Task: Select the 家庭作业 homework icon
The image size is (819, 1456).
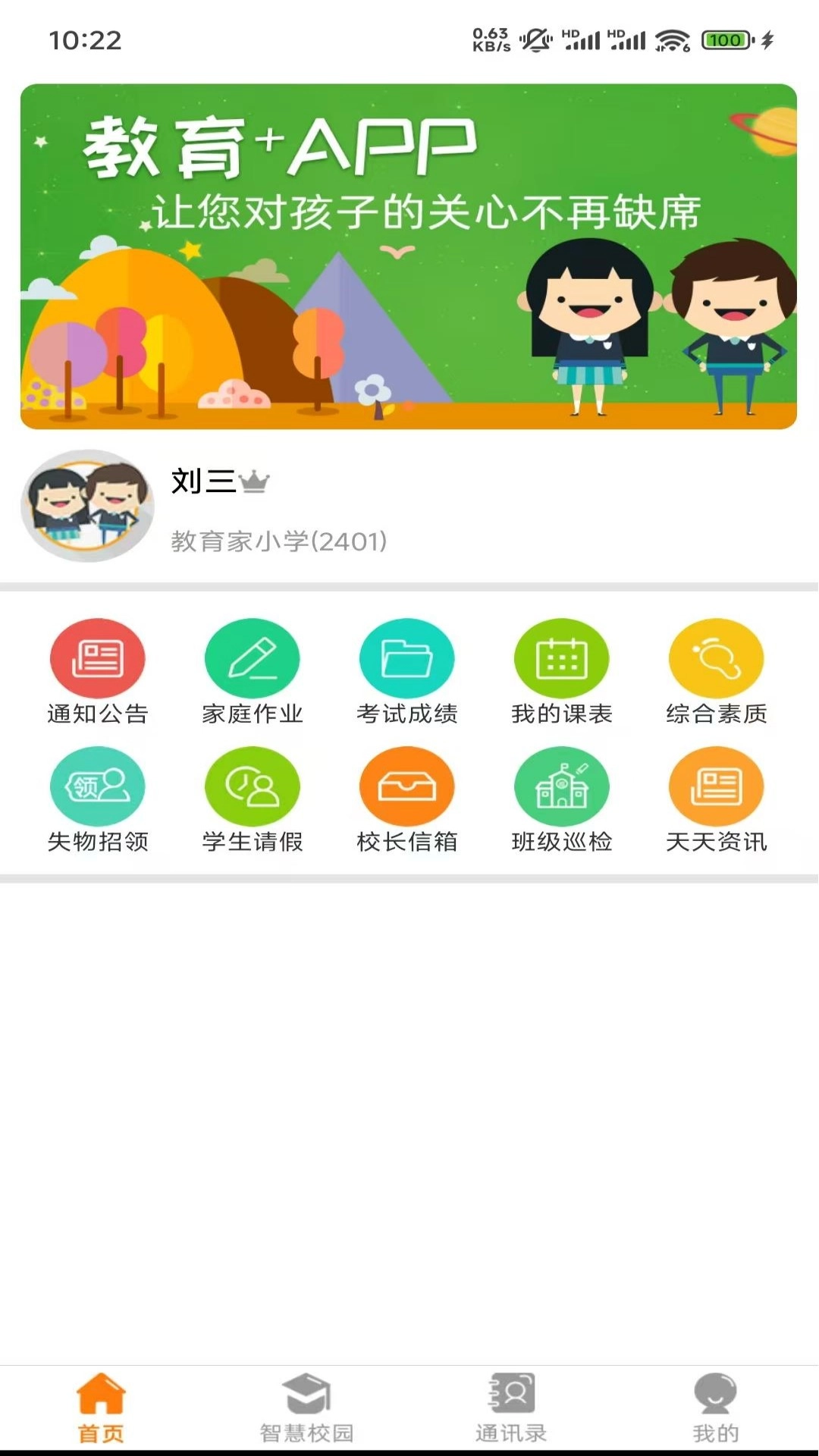Action: (x=253, y=658)
